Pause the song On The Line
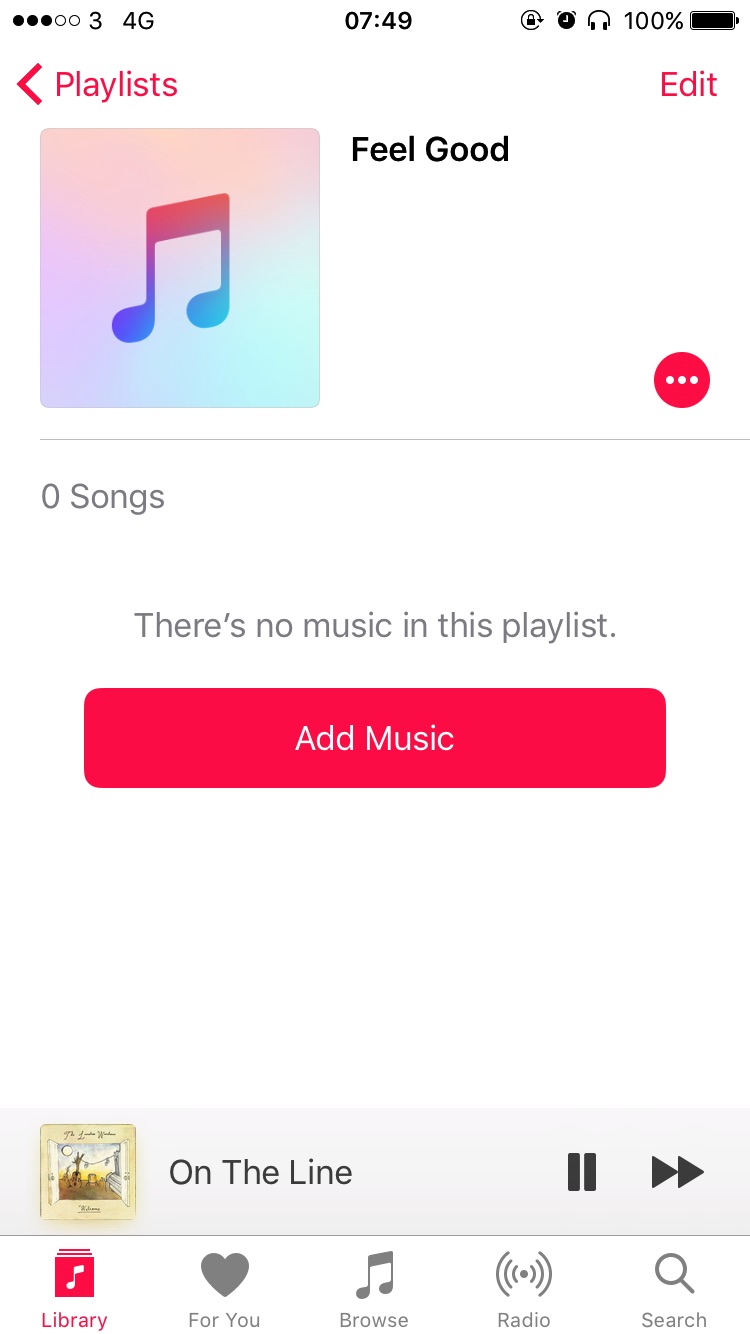Viewport: 750px width, 1334px height. click(x=581, y=1172)
